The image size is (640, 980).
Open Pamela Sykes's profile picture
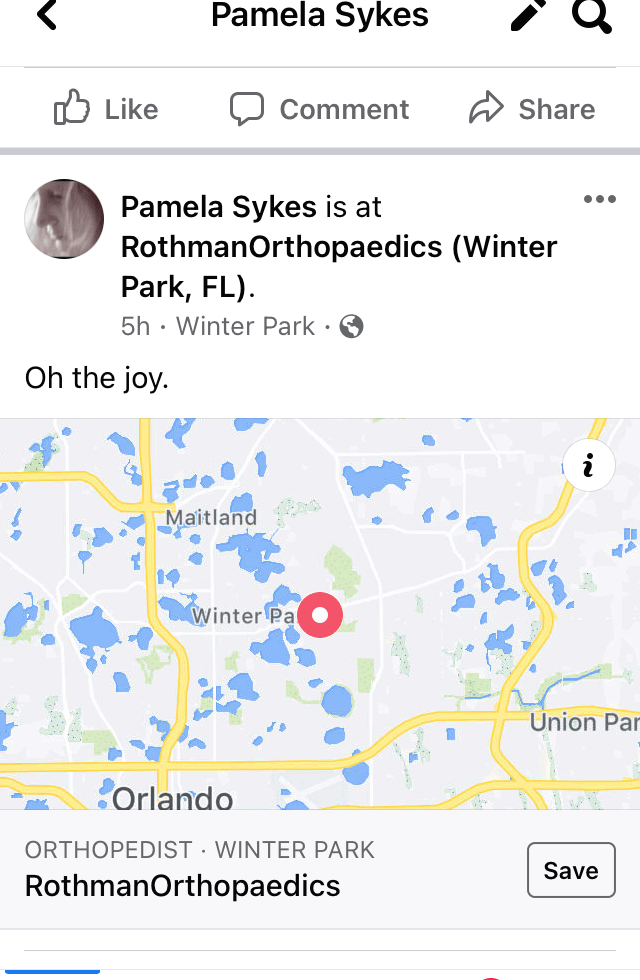coord(64,219)
